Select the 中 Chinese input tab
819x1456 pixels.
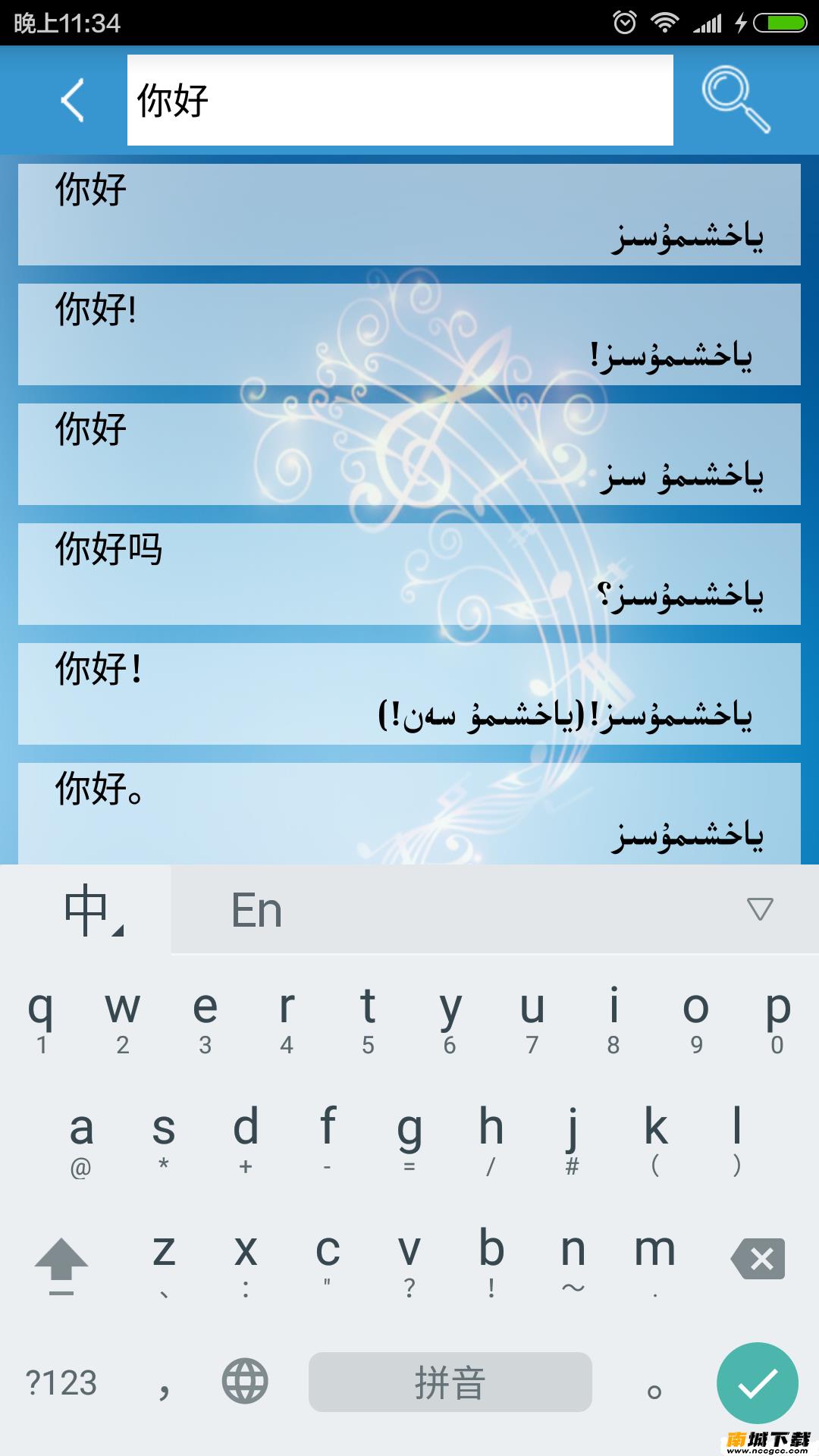[x=87, y=910]
